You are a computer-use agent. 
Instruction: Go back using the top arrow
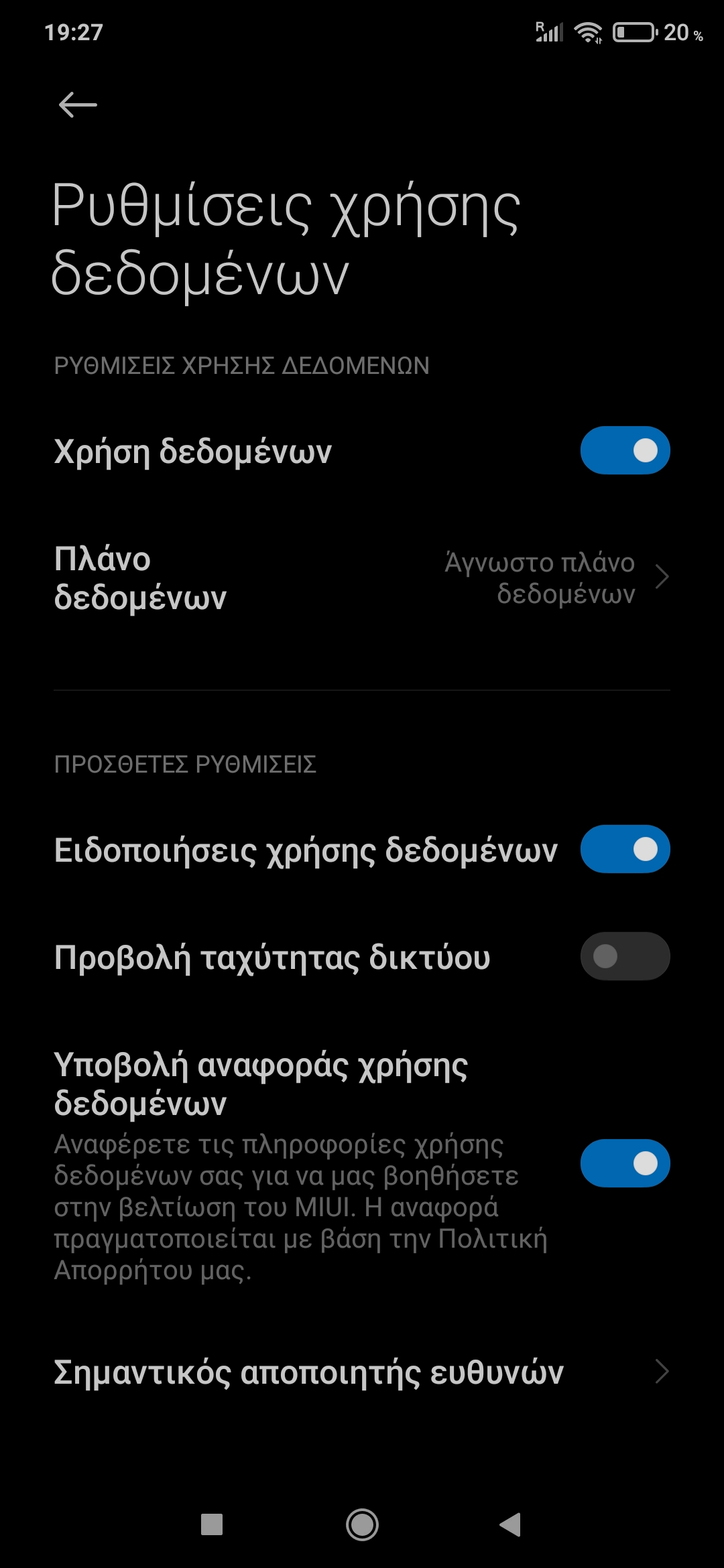78,105
